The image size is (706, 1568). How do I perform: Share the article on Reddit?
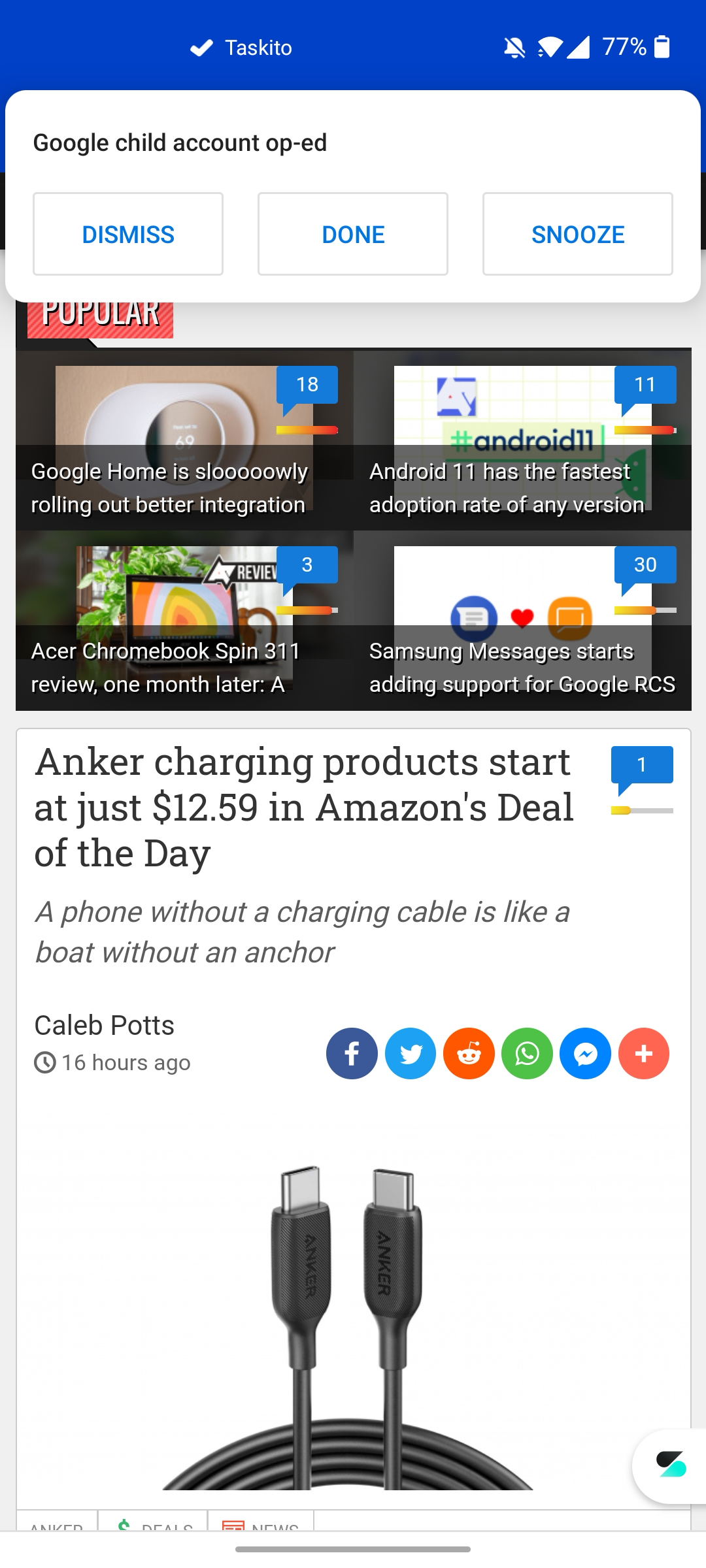tap(469, 1053)
